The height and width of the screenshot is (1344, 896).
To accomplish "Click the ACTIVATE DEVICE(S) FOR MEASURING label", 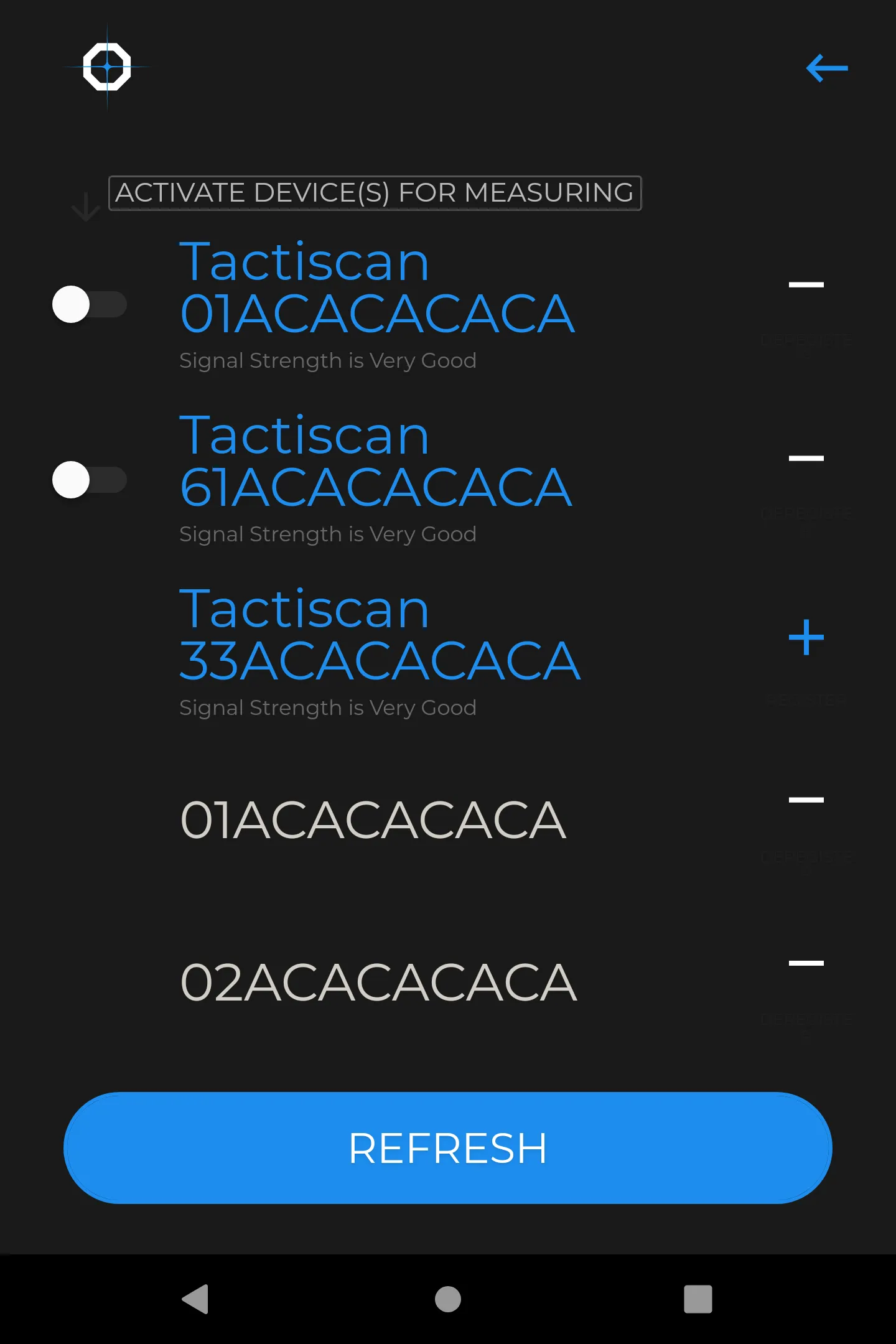I will click(x=375, y=192).
